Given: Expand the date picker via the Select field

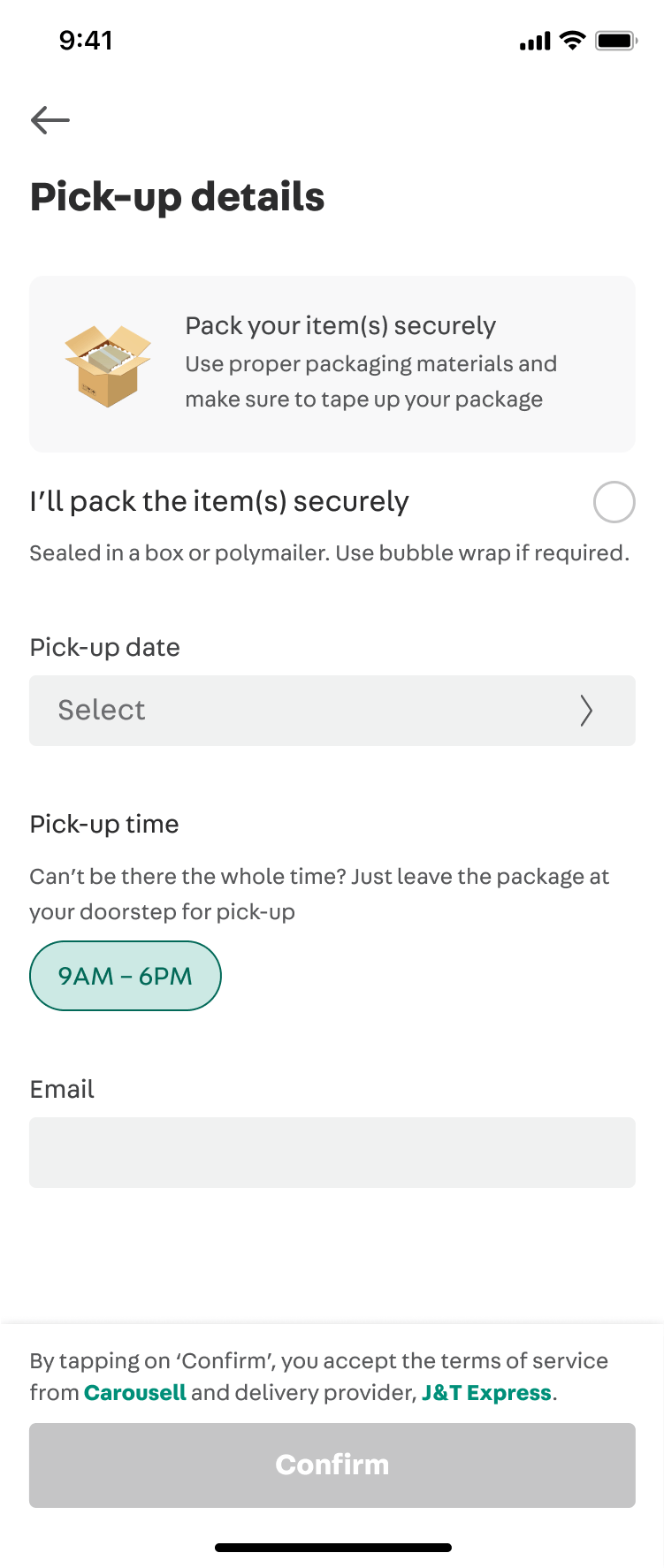Looking at the screenshot, I should click(332, 711).
